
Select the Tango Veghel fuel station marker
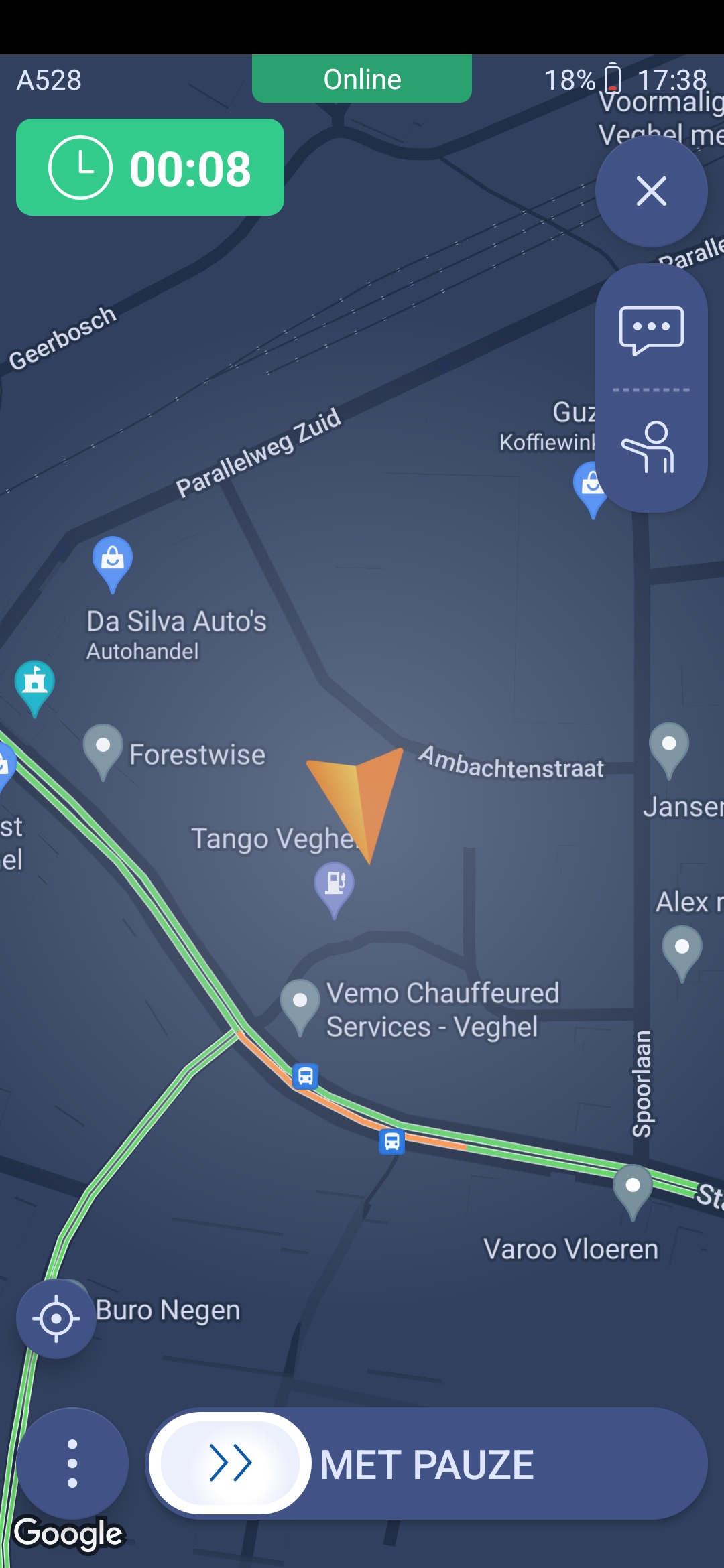pyautogui.click(x=335, y=886)
